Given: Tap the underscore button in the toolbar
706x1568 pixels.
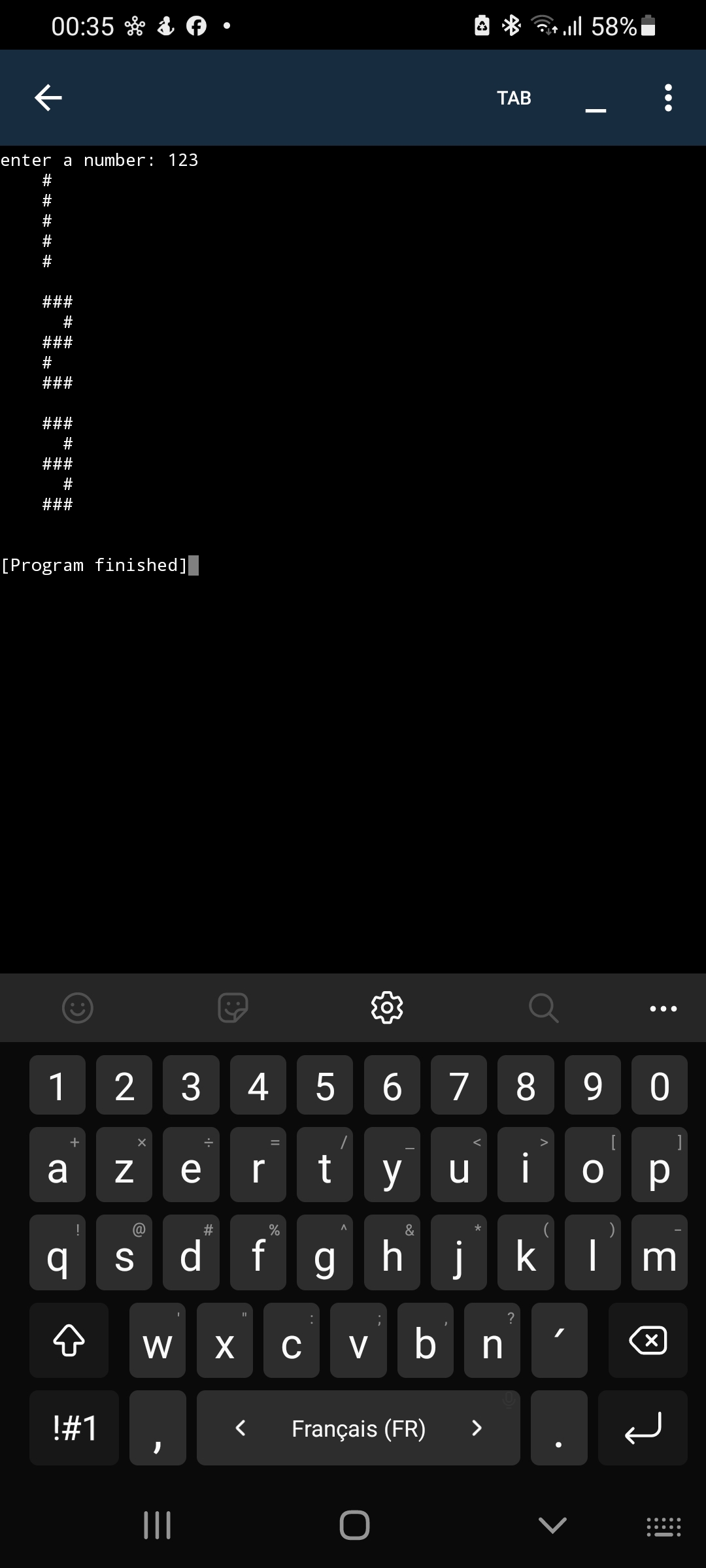Looking at the screenshot, I should pyautogui.click(x=596, y=99).
